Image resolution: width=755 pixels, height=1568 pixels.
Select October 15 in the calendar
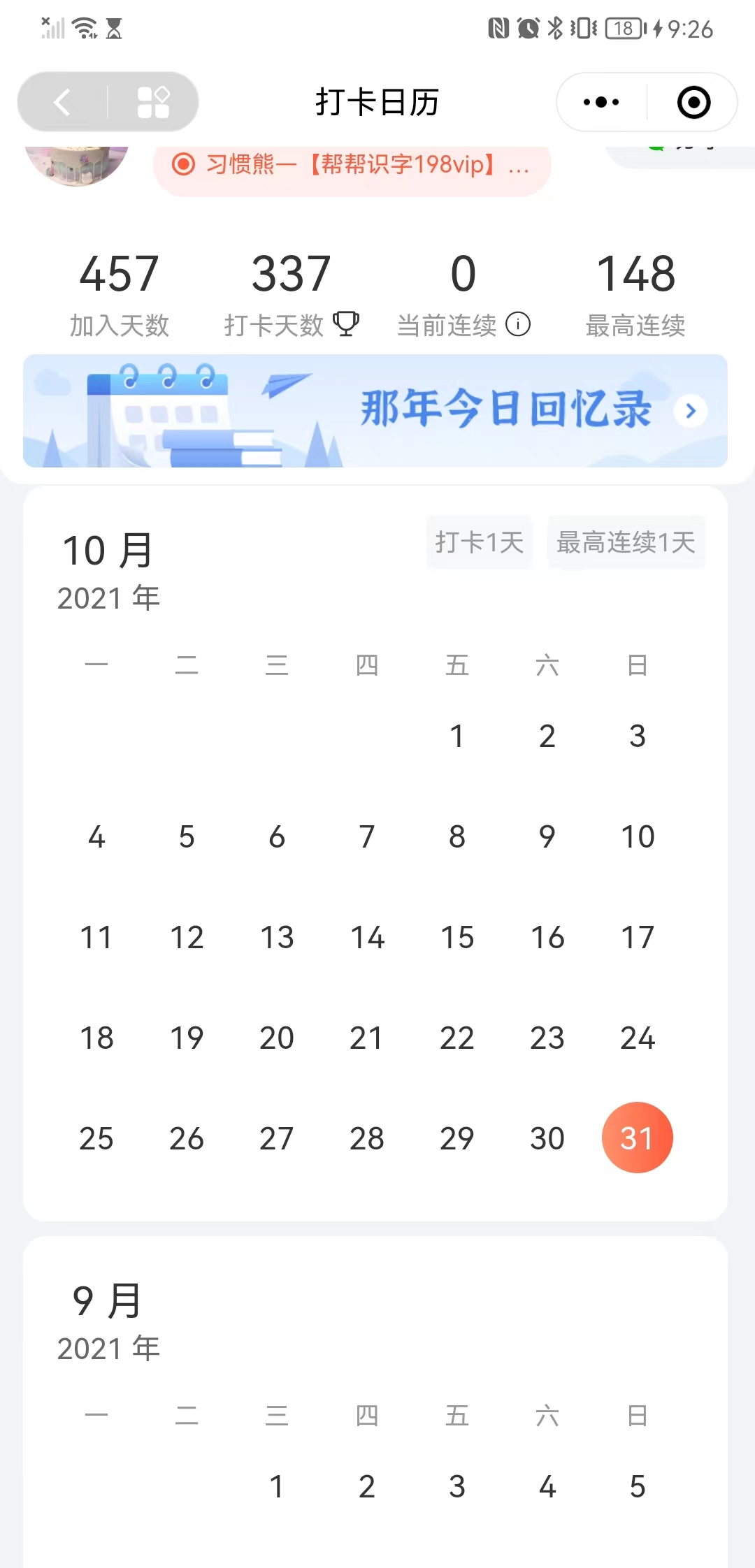tap(457, 937)
